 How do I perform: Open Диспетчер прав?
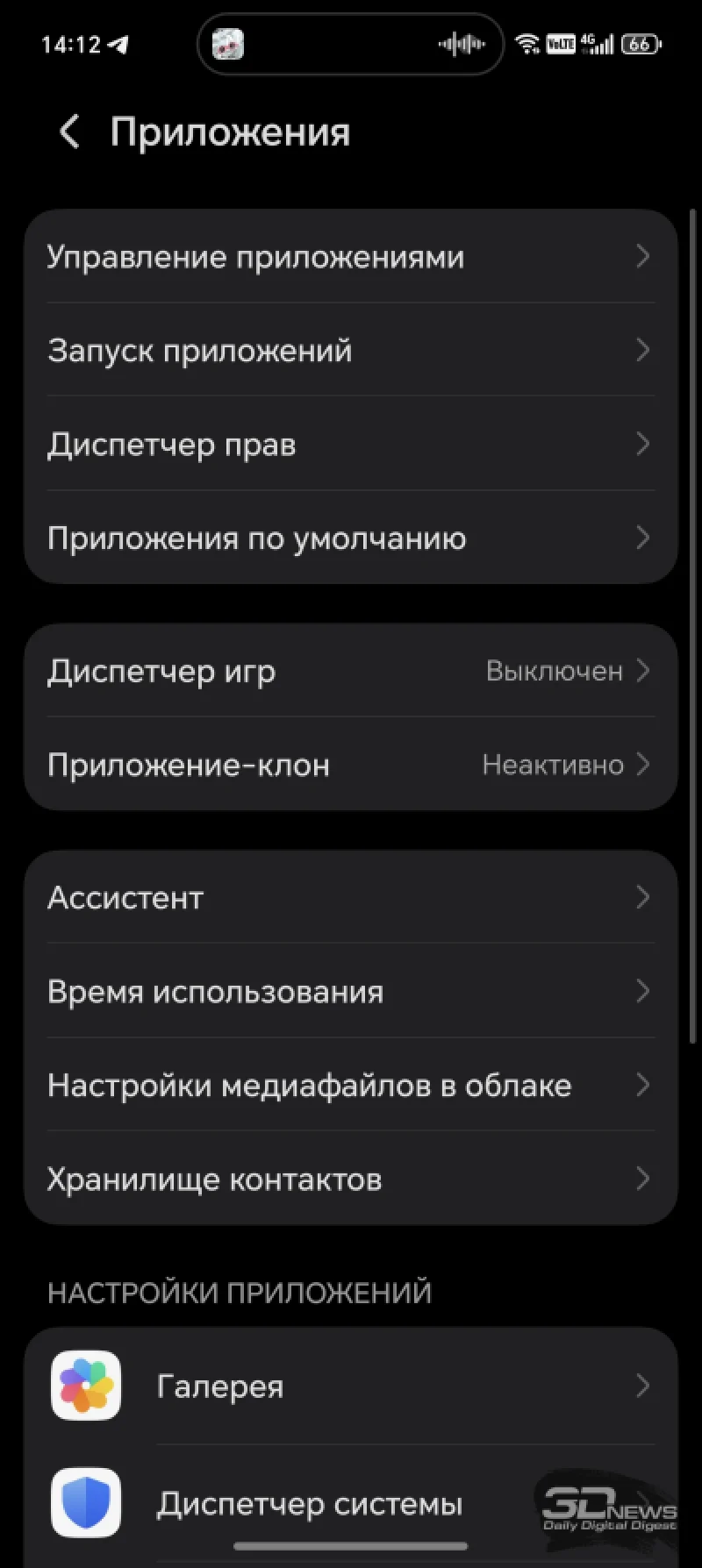[x=351, y=445]
